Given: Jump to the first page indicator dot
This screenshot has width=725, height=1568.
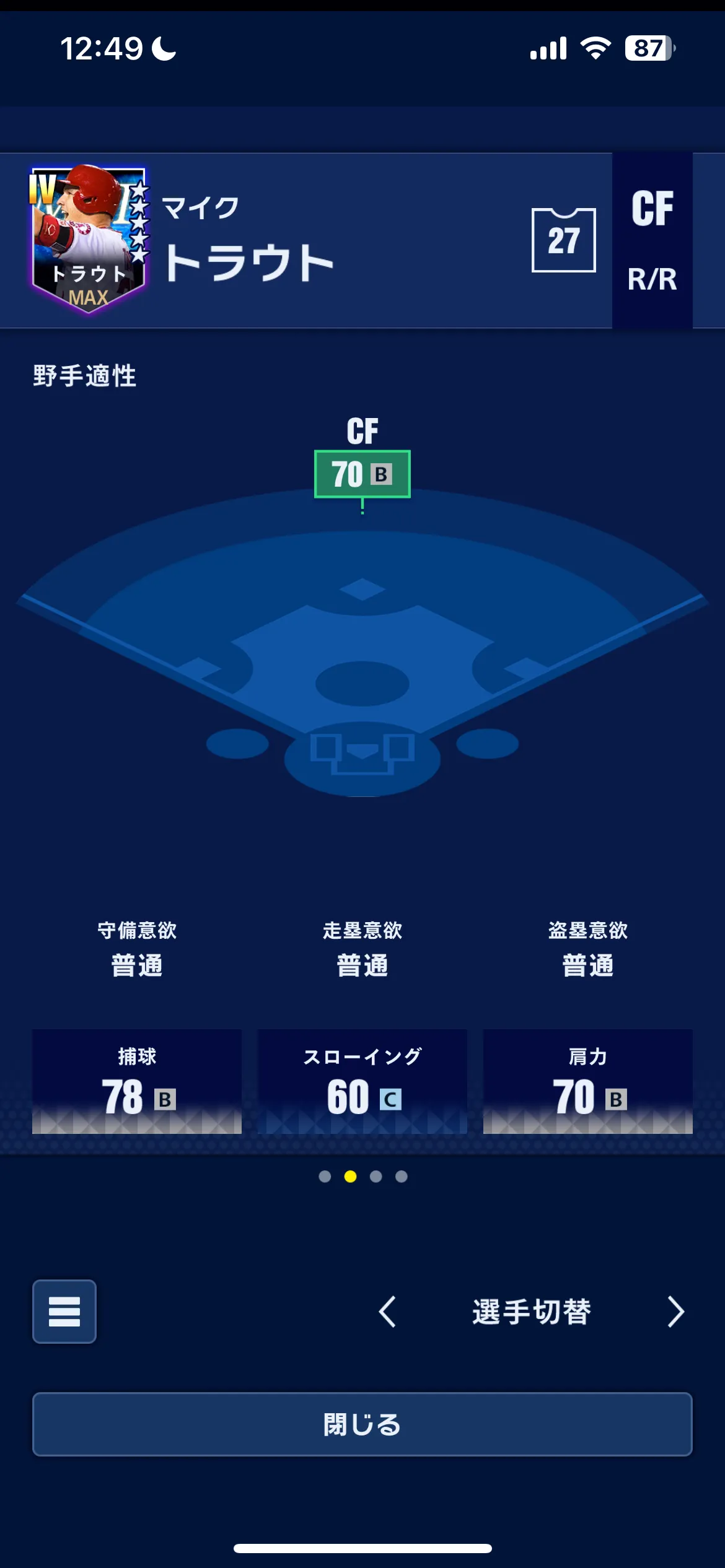Looking at the screenshot, I should tap(325, 1177).
